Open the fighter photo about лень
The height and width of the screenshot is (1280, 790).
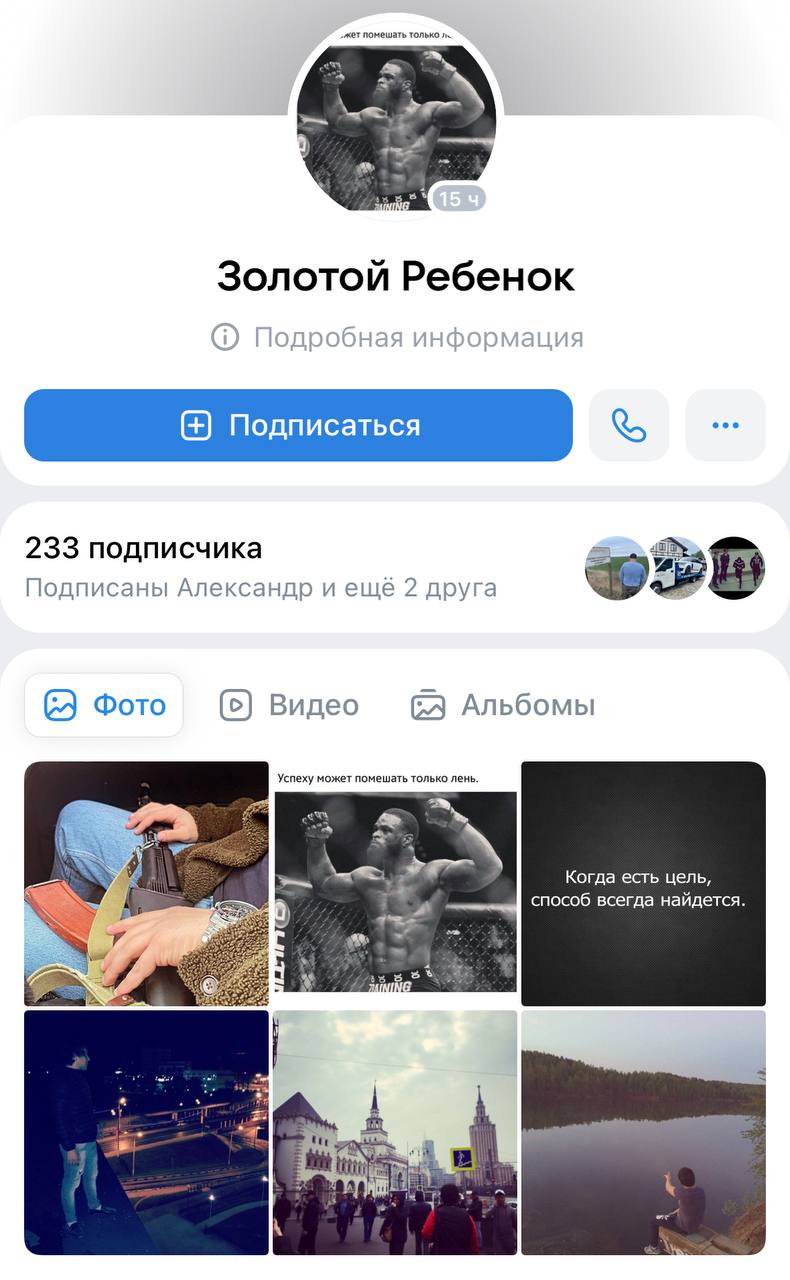tap(395, 883)
